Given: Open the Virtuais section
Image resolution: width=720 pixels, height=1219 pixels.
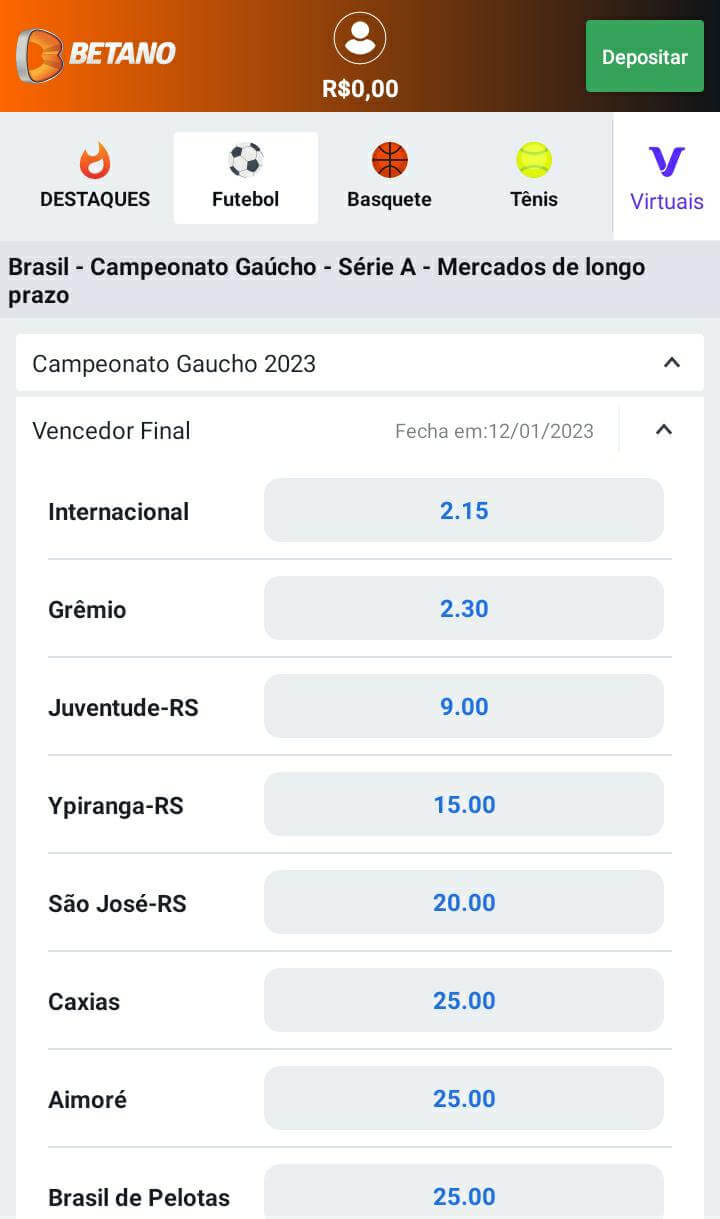Looking at the screenshot, I should point(667,178).
